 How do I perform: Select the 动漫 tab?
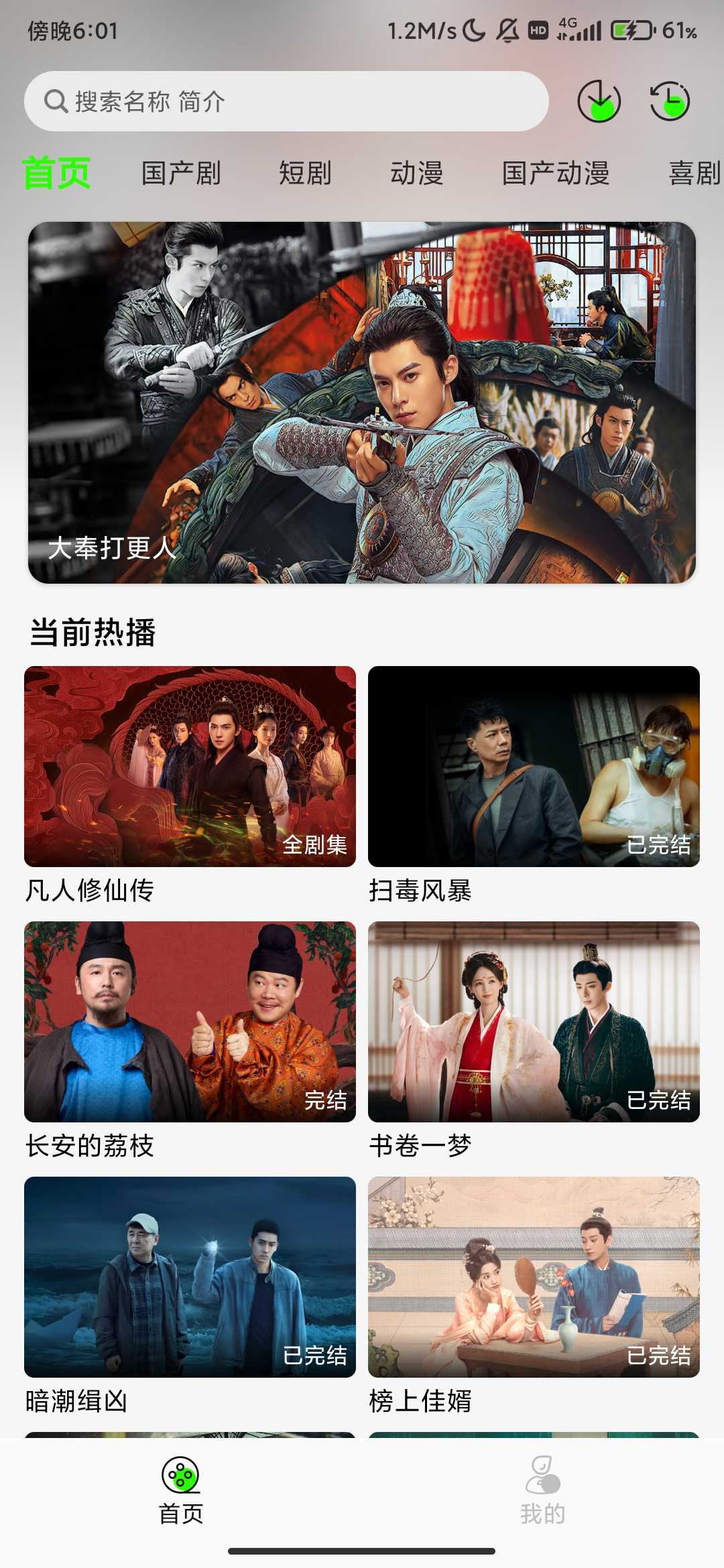(417, 173)
